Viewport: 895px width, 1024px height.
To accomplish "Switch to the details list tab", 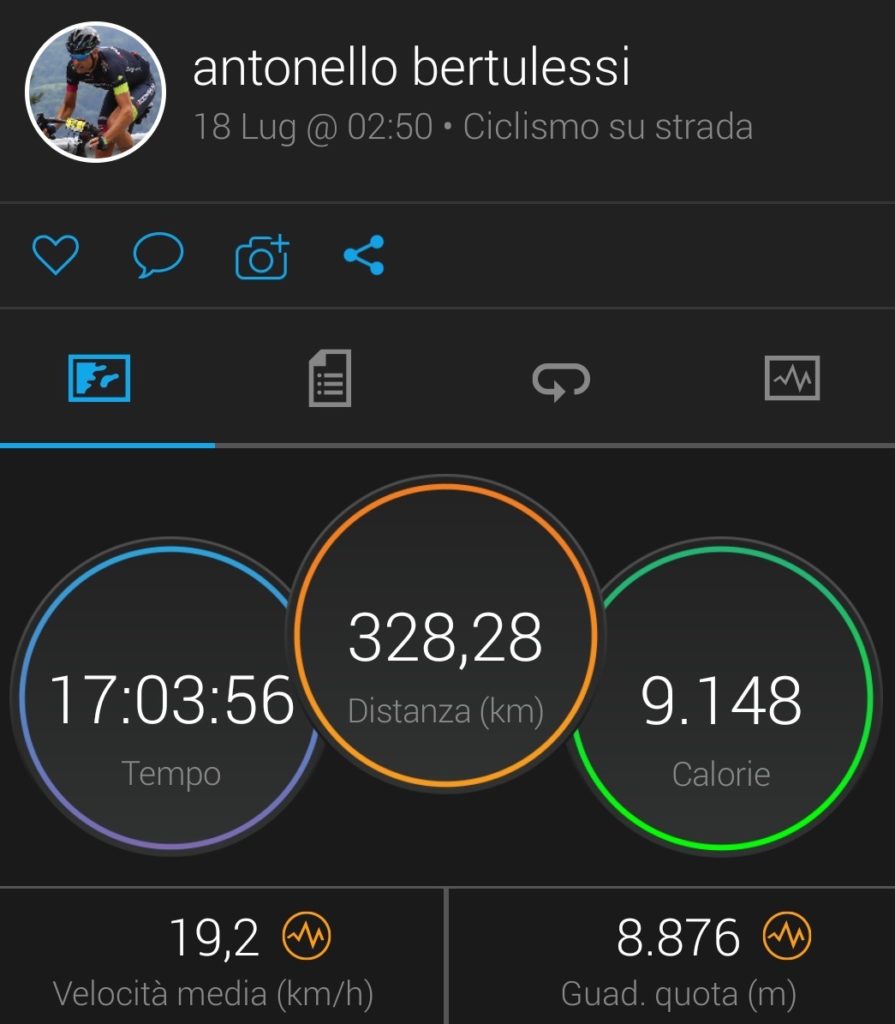I will pos(330,379).
